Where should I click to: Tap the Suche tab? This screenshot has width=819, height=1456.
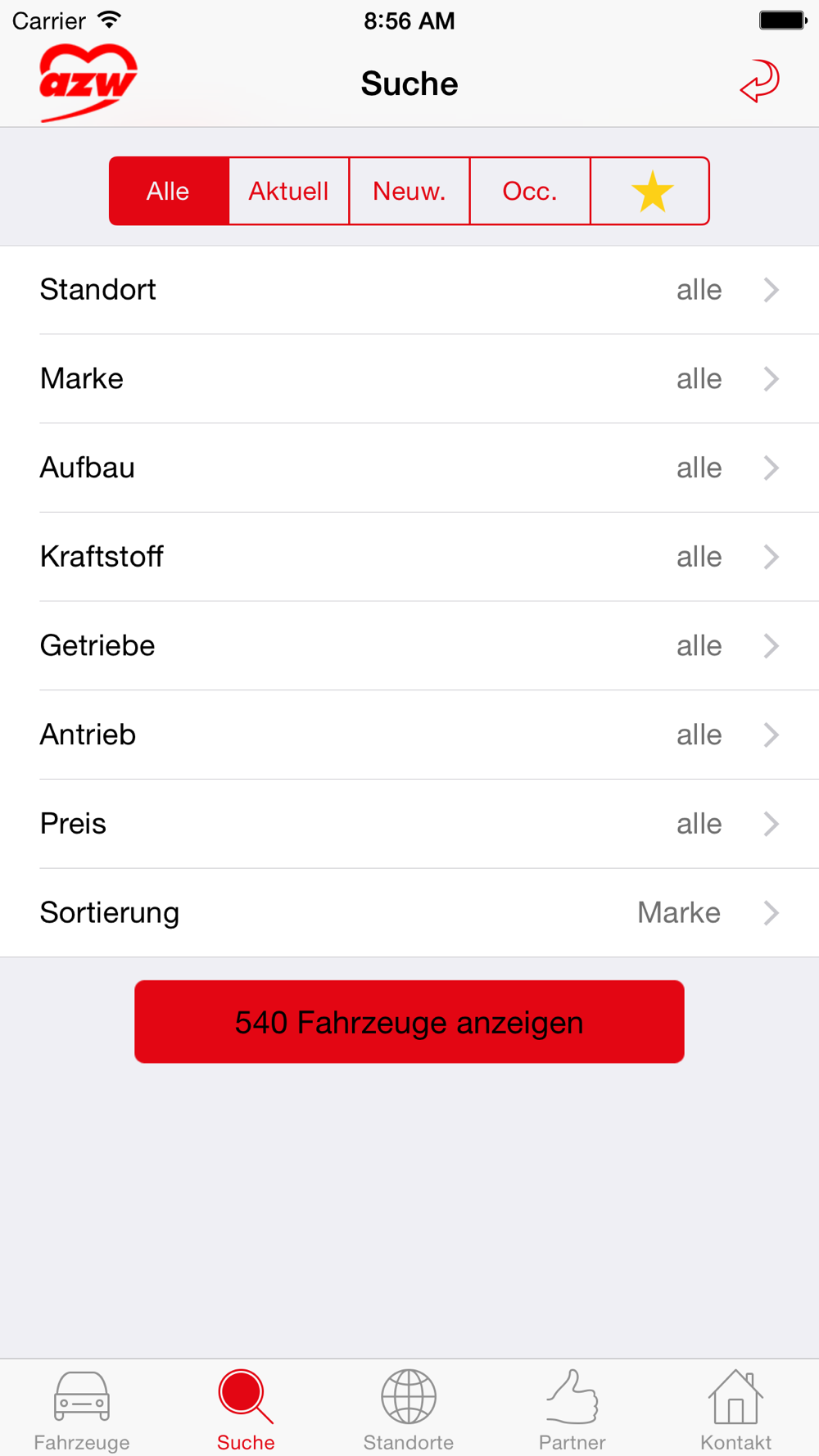[246, 1410]
